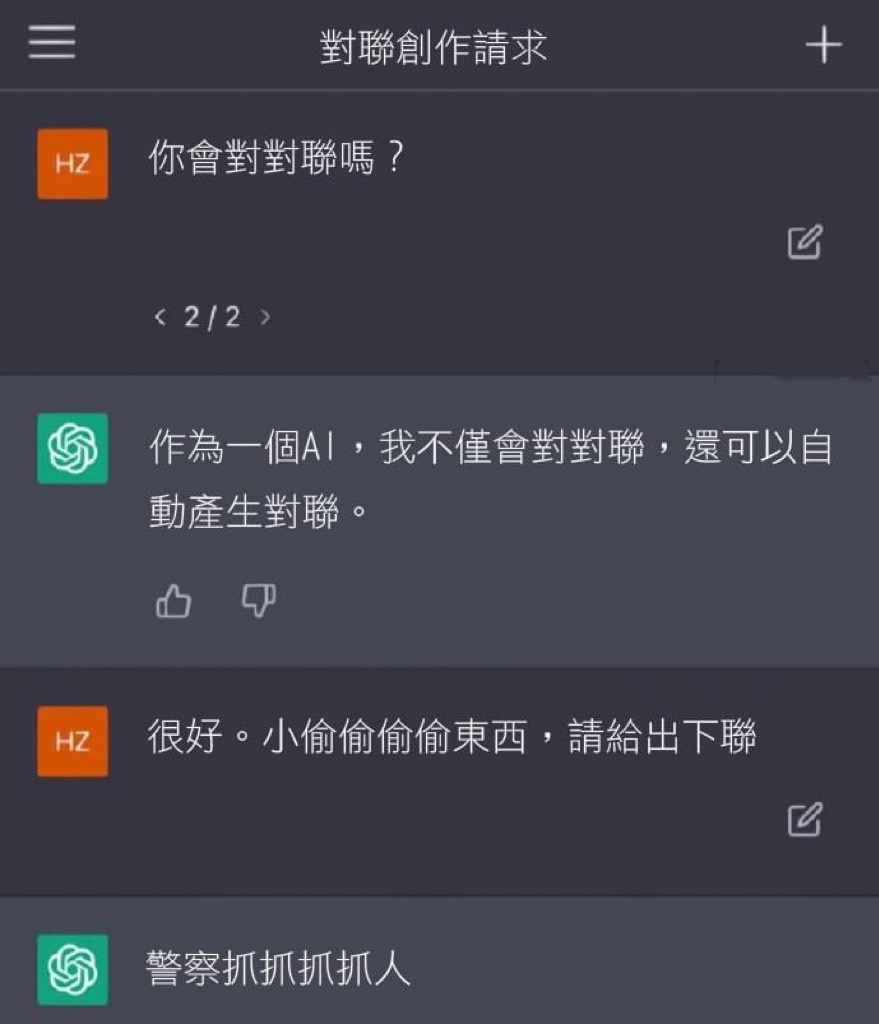Start a new chat with plus icon

coord(823,45)
